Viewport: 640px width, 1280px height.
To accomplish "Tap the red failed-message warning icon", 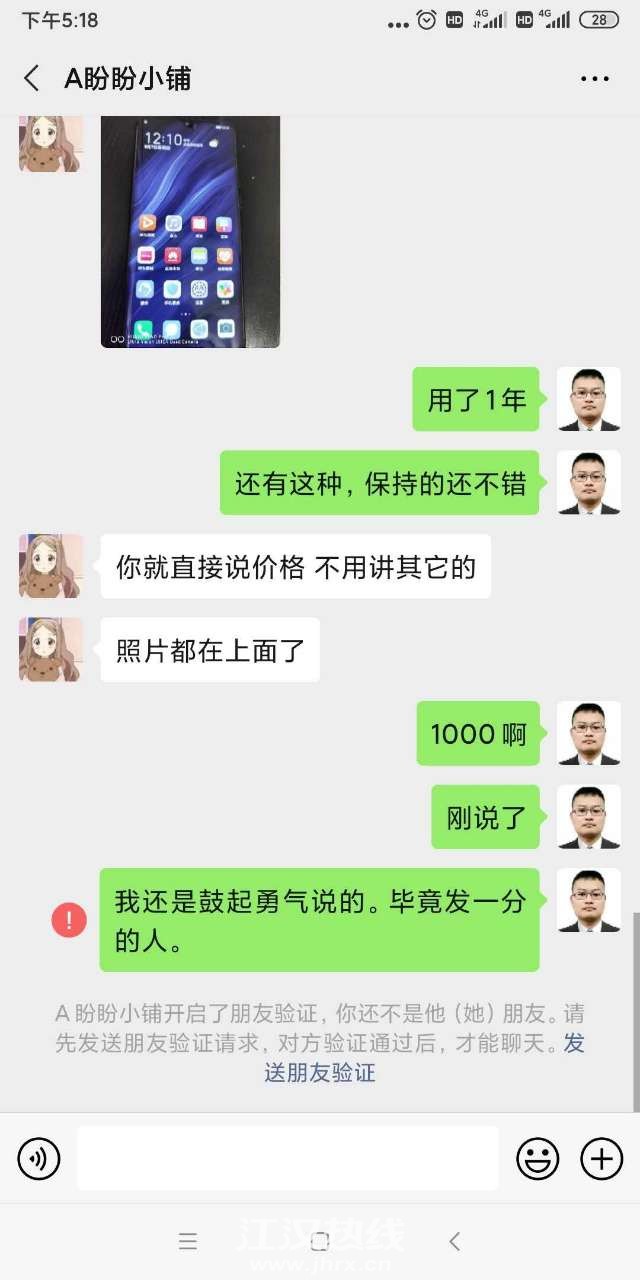I will click(x=69, y=920).
